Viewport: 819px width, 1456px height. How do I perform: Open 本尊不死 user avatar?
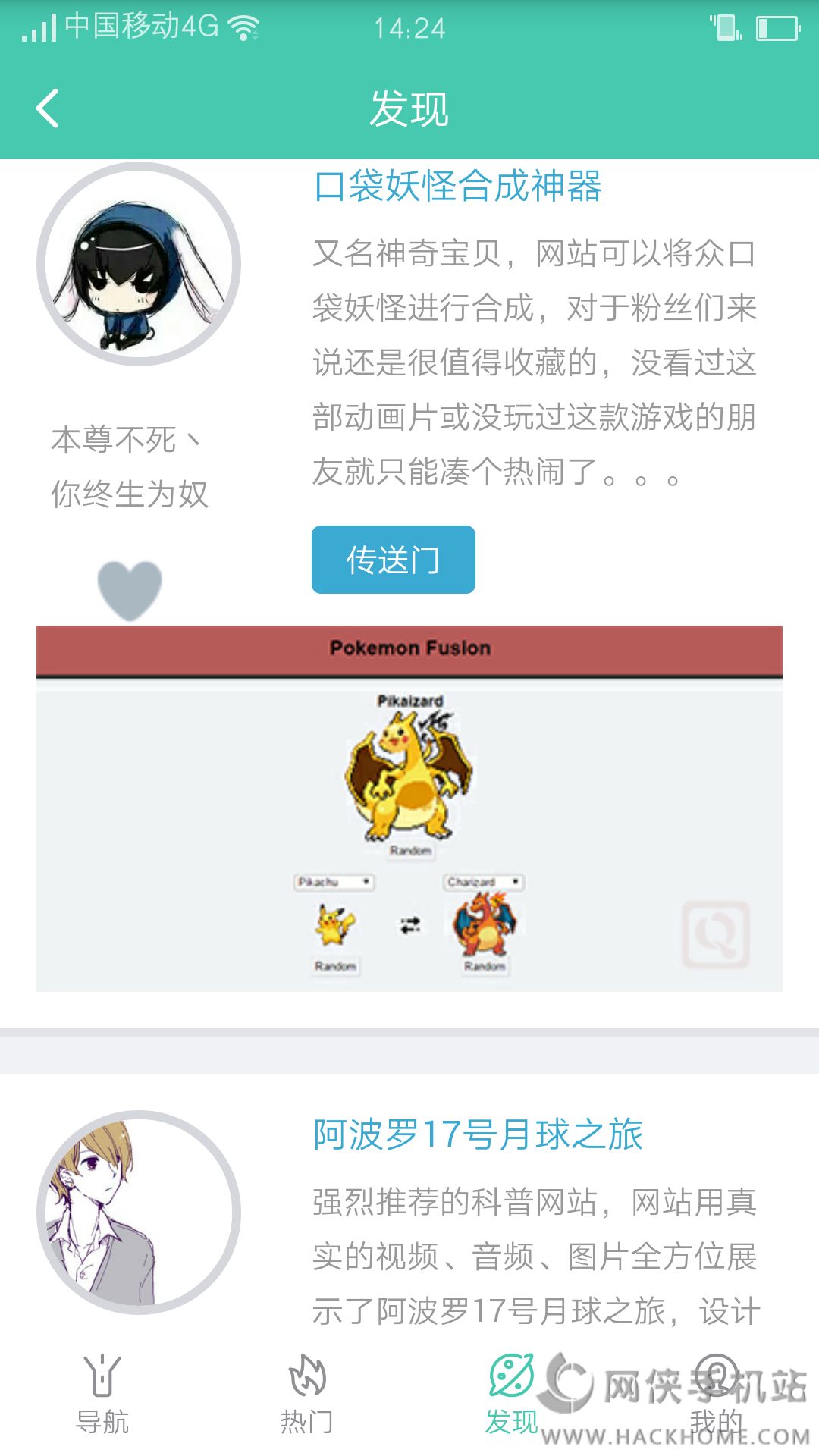coord(139,264)
